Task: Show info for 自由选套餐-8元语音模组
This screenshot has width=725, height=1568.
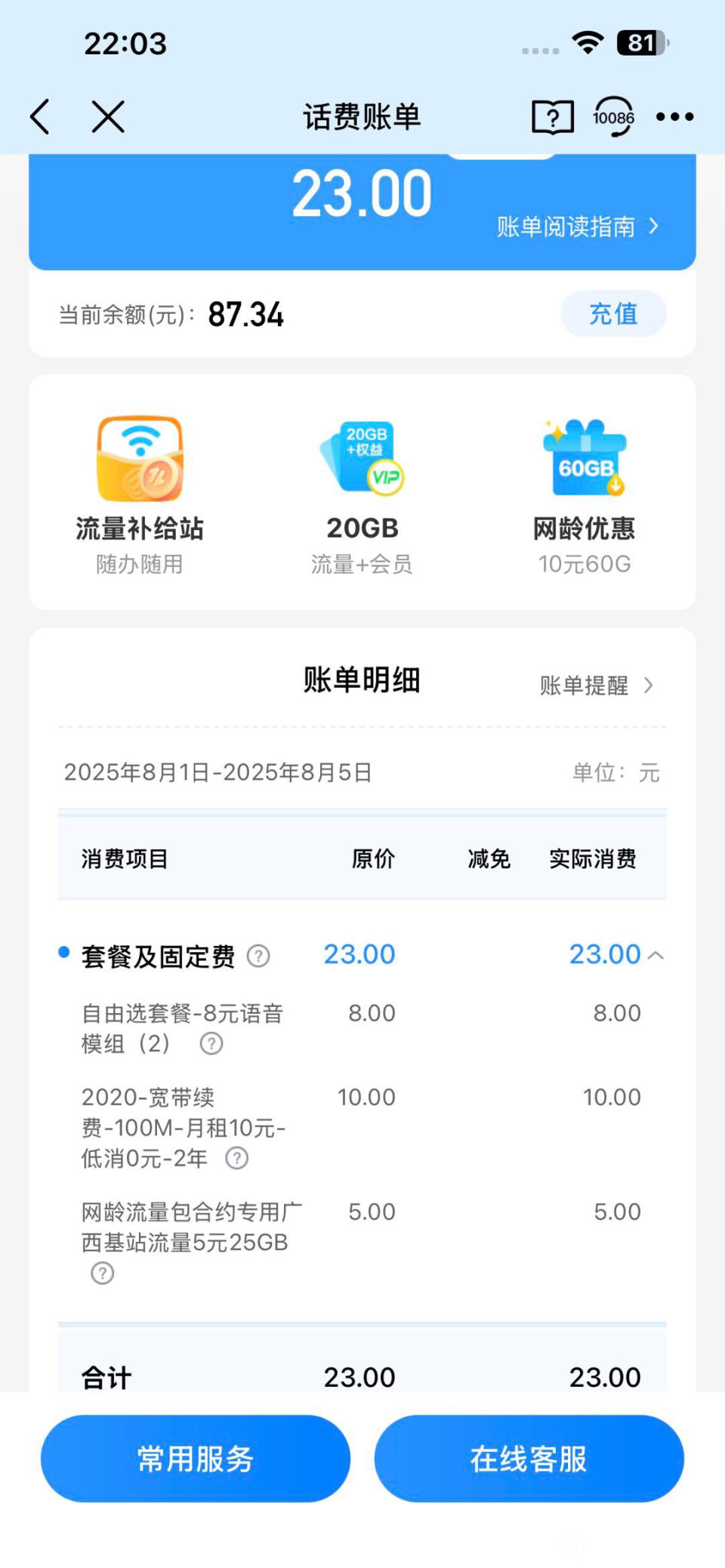Action: (x=211, y=1044)
